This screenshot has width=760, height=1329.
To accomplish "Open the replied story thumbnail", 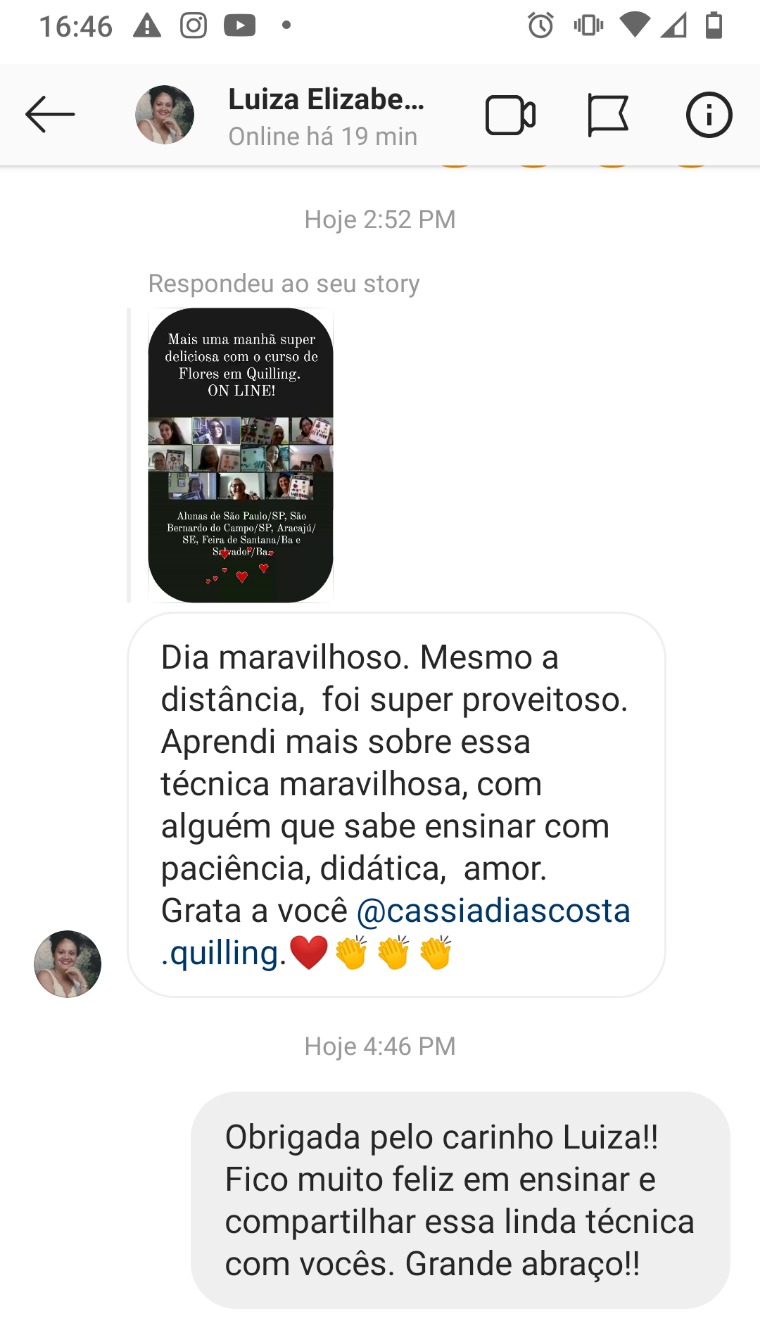I will click(x=240, y=455).
